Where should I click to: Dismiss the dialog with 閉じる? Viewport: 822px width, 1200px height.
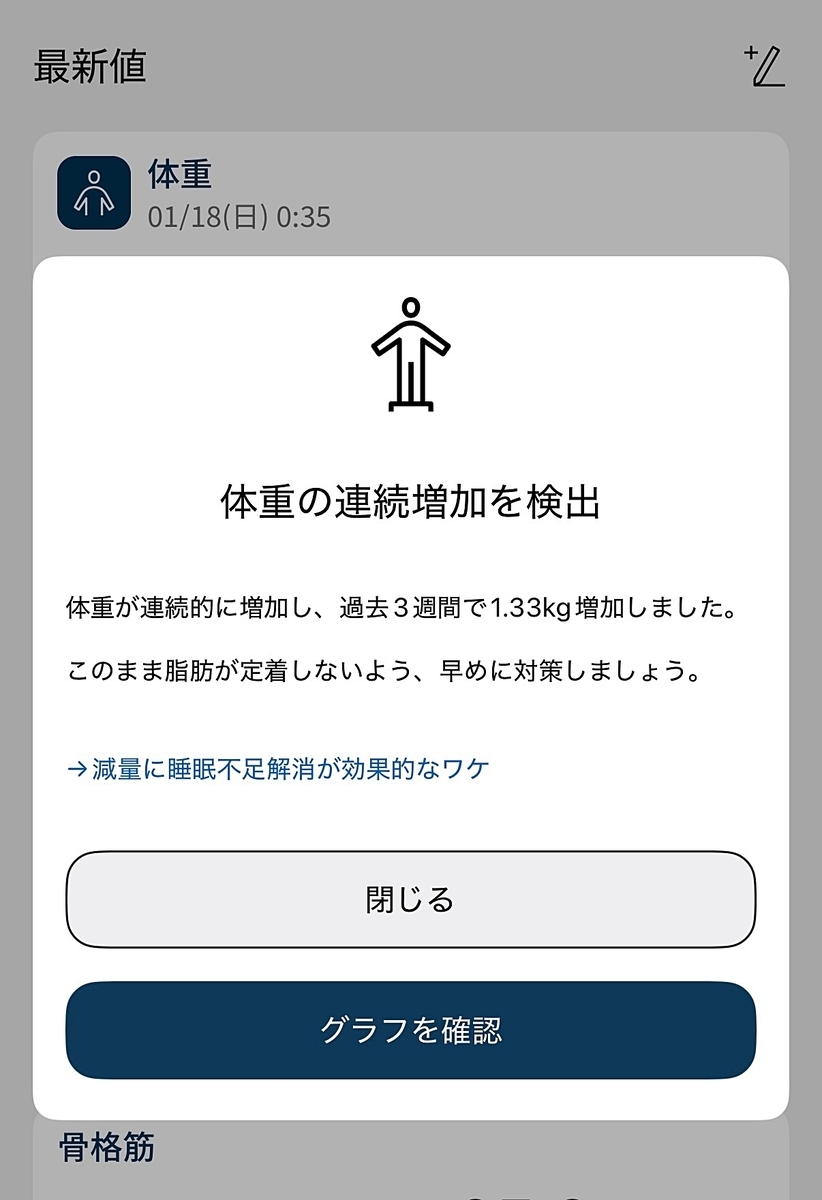[410, 899]
